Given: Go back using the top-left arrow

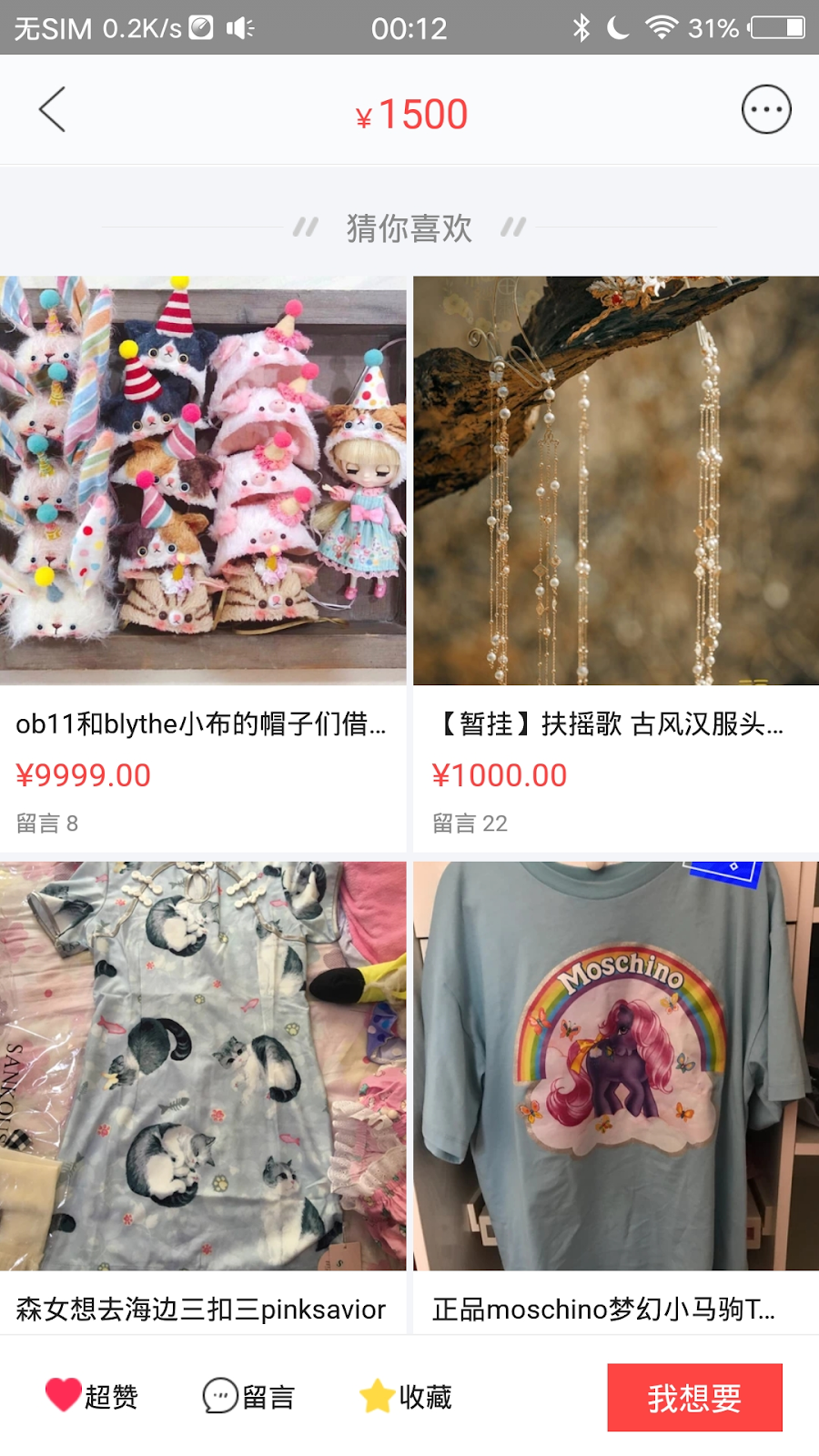Looking at the screenshot, I should (x=53, y=110).
